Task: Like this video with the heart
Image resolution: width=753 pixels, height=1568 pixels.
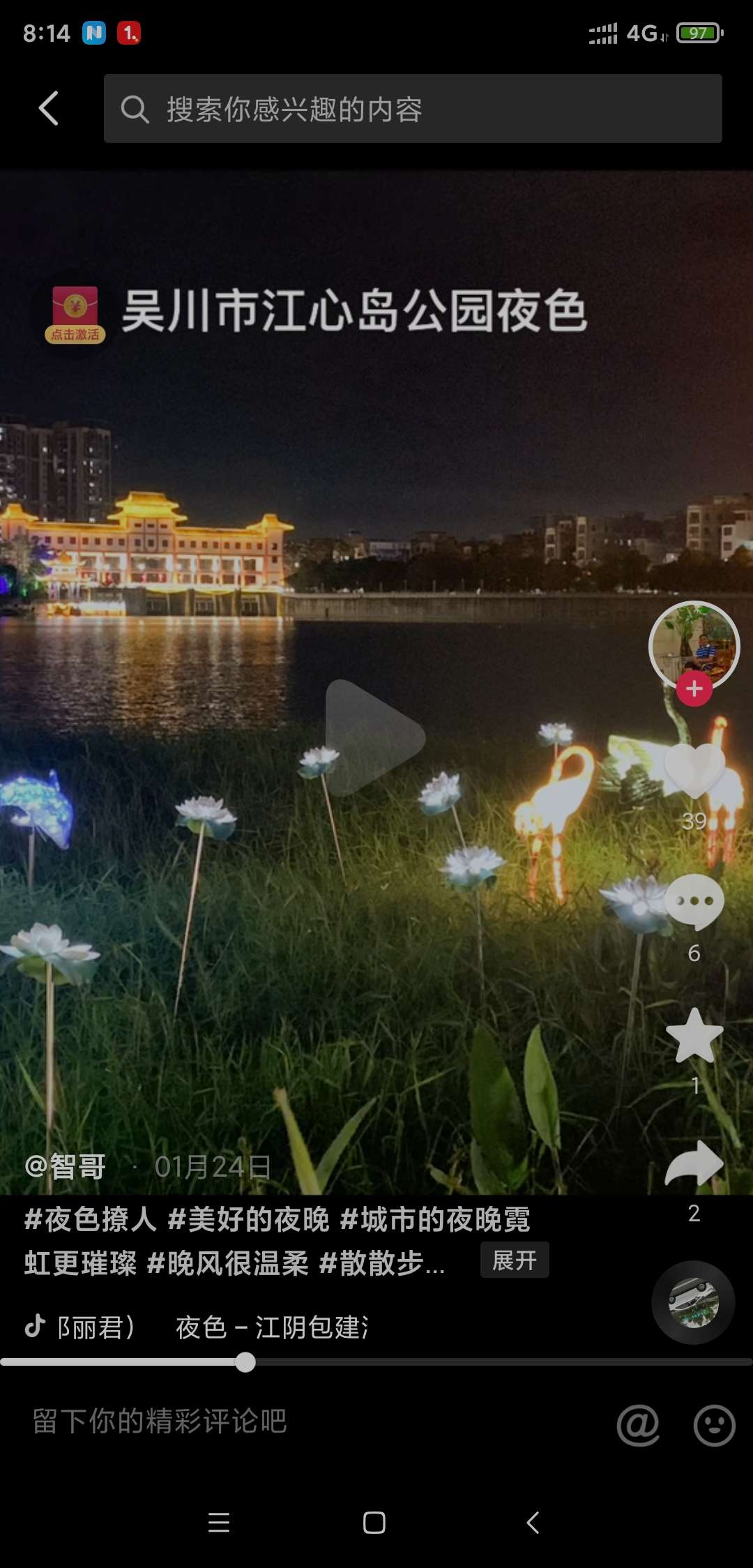Action: 694,771
